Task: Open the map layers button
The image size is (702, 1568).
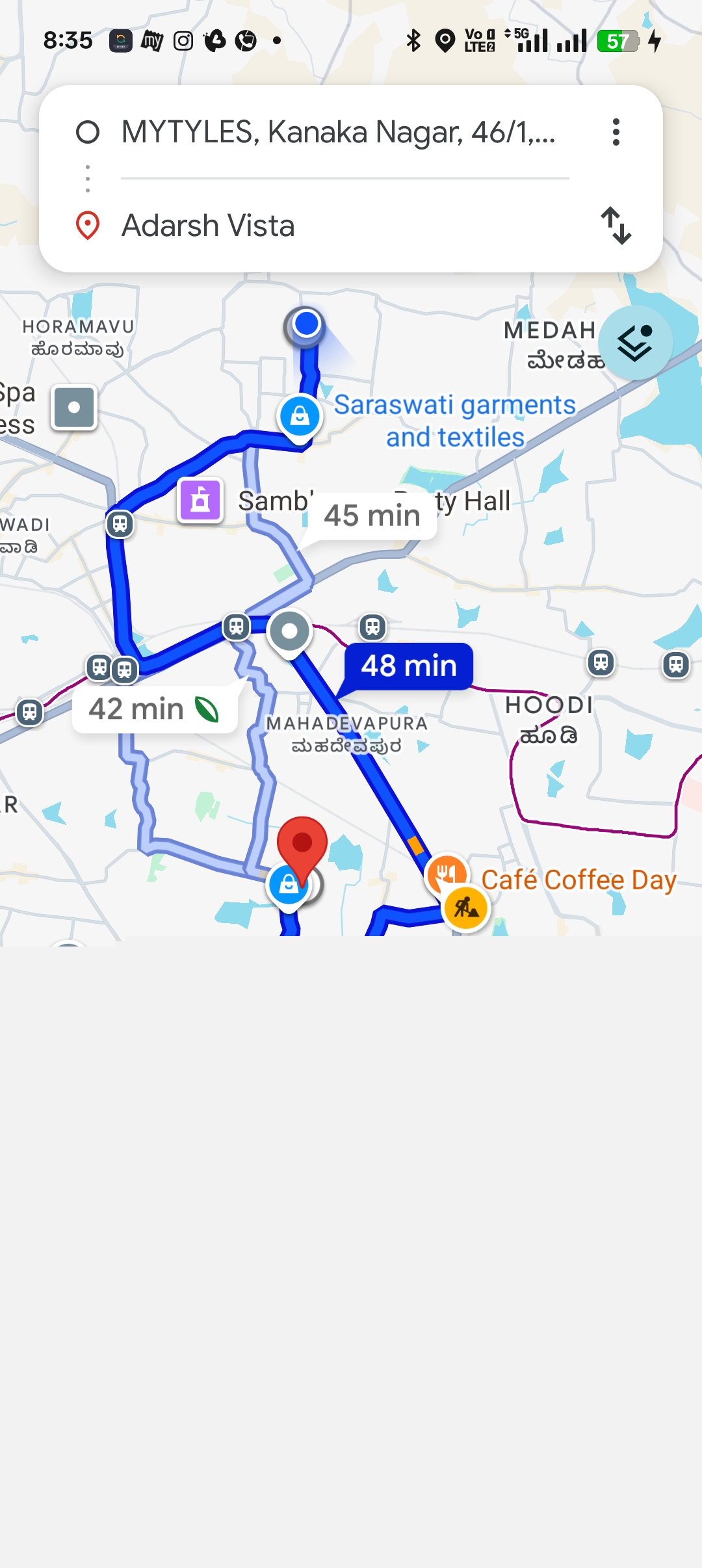Action: (635, 343)
